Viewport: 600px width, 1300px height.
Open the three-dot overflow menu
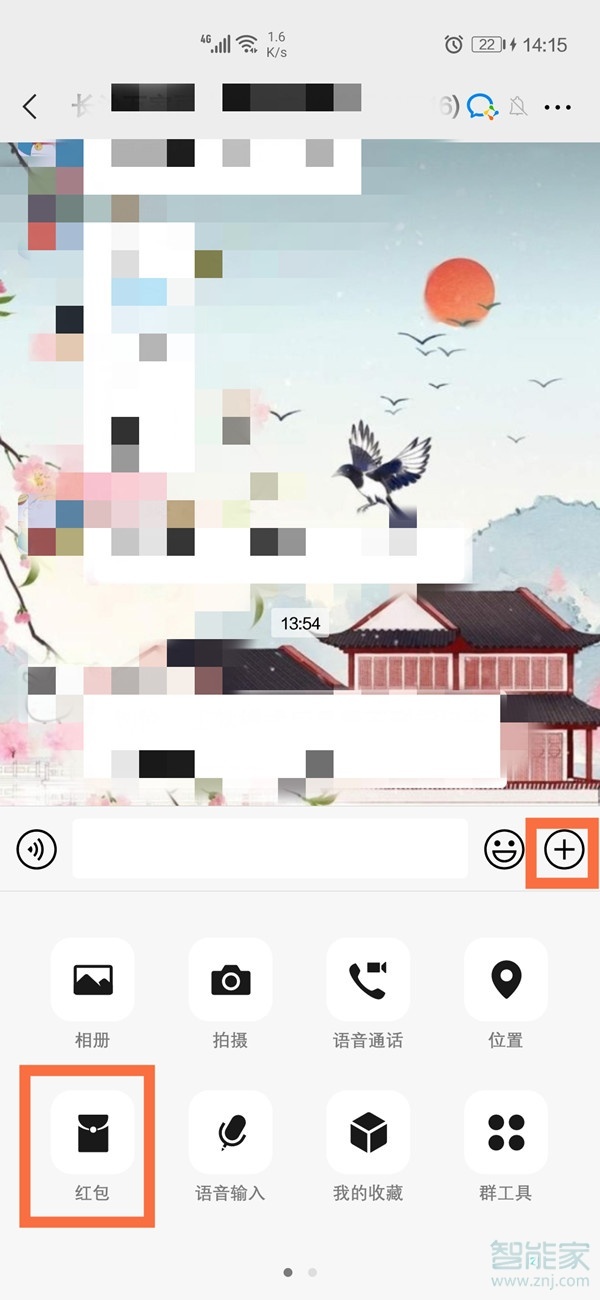coord(557,107)
